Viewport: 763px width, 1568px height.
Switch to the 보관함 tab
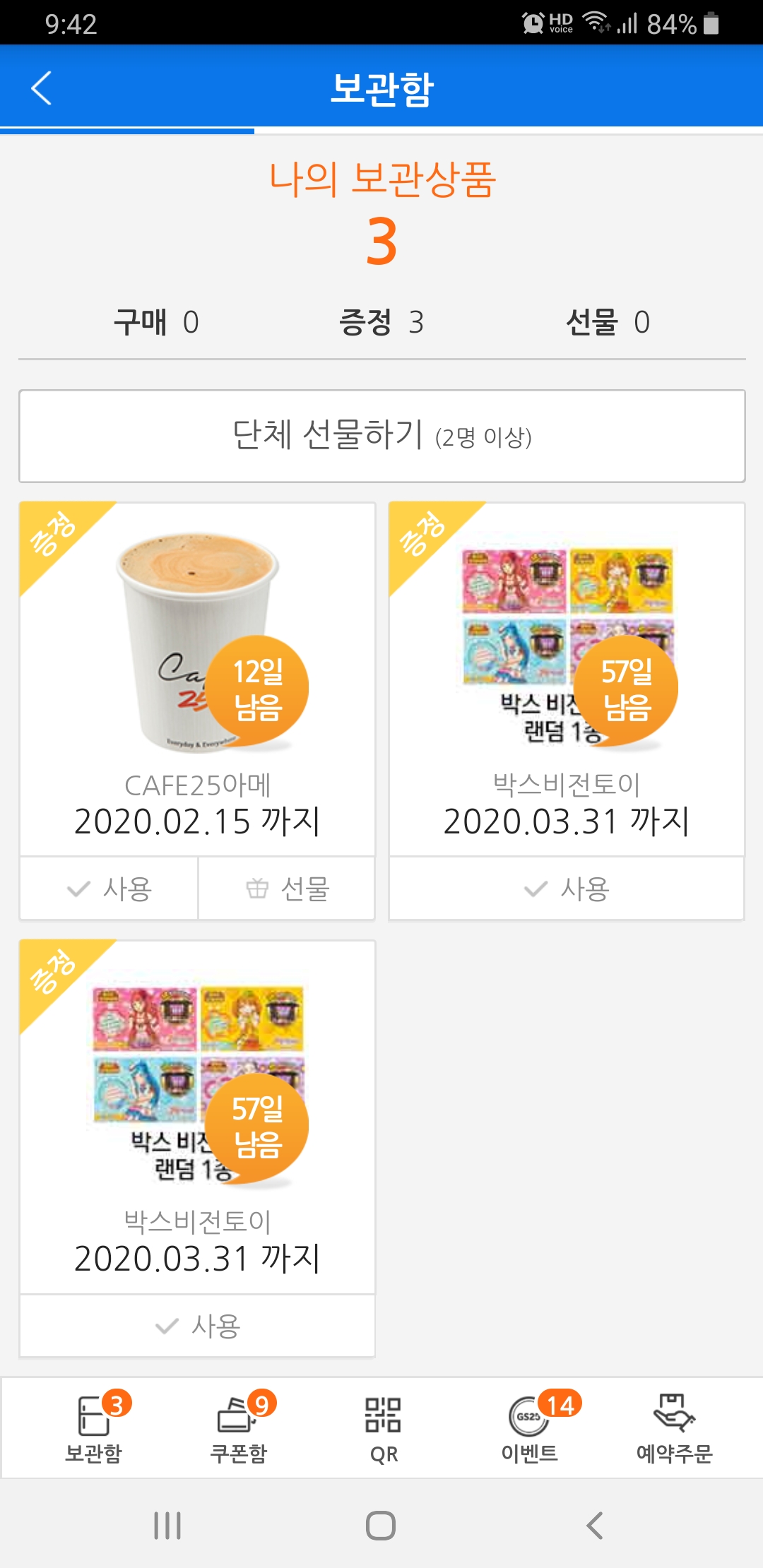tap(94, 1428)
